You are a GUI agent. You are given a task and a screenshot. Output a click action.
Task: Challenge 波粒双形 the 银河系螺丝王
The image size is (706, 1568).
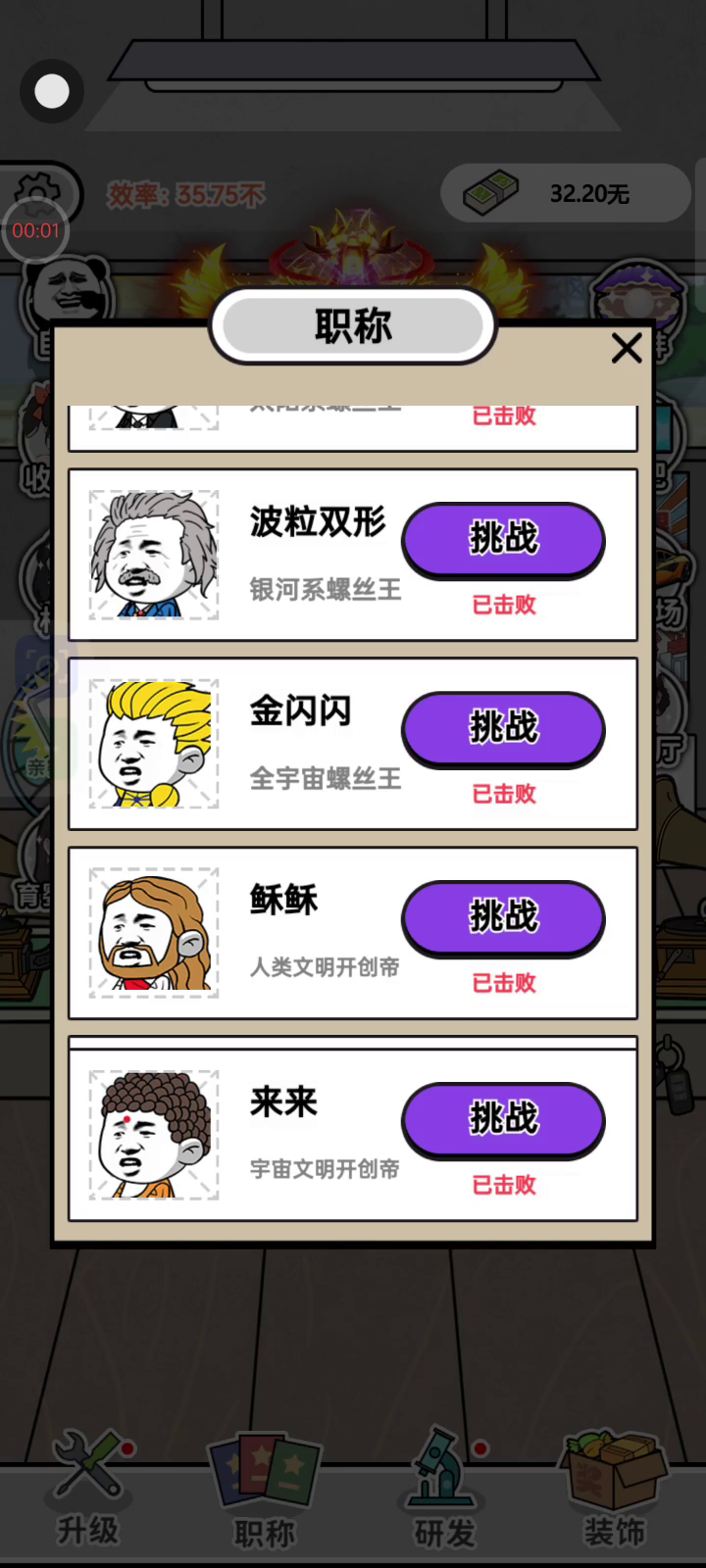[503, 539]
